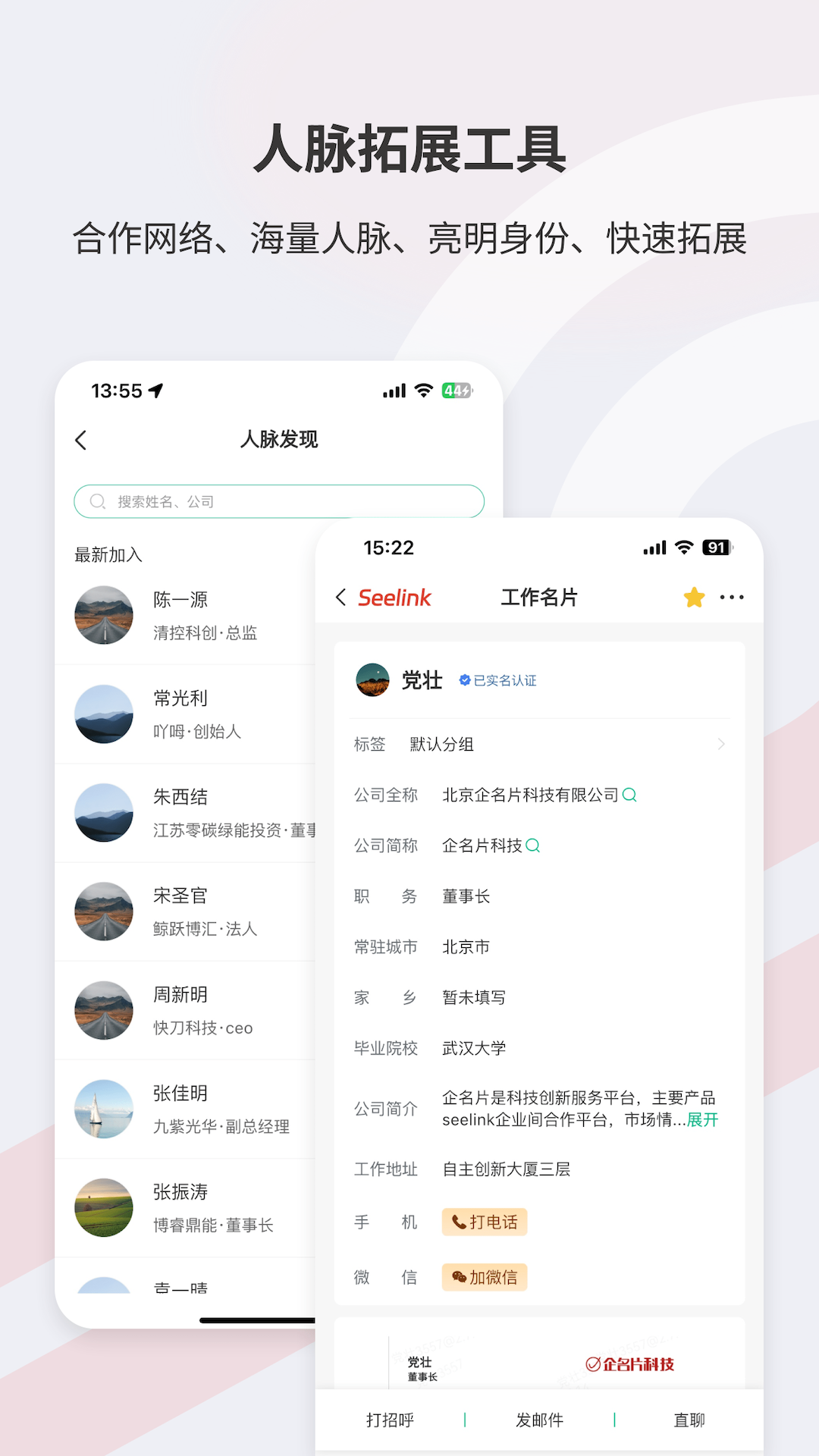This screenshot has height=1456, width=819.
Task: Tap the yellow star to favorite this card
Action: coord(692,598)
